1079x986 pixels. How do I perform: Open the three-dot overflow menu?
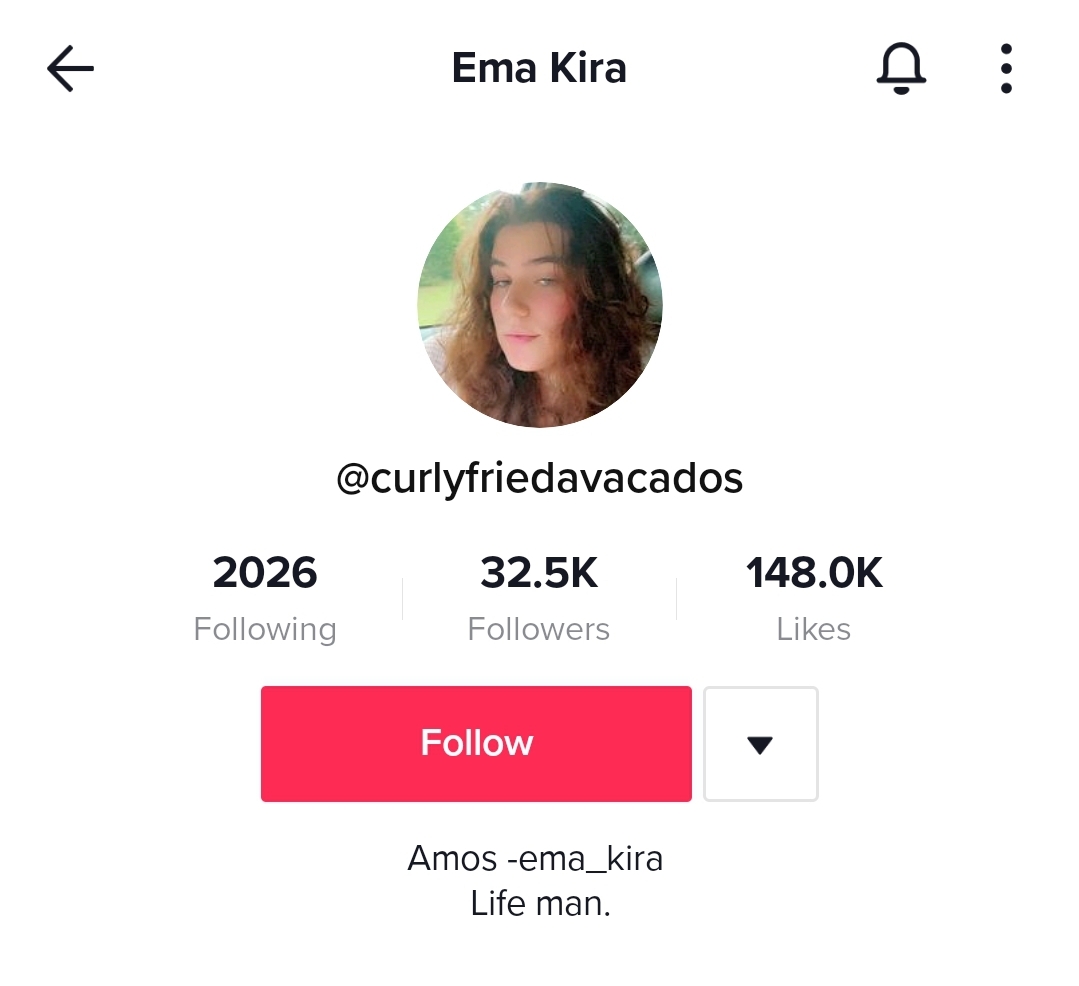point(1005,69)
